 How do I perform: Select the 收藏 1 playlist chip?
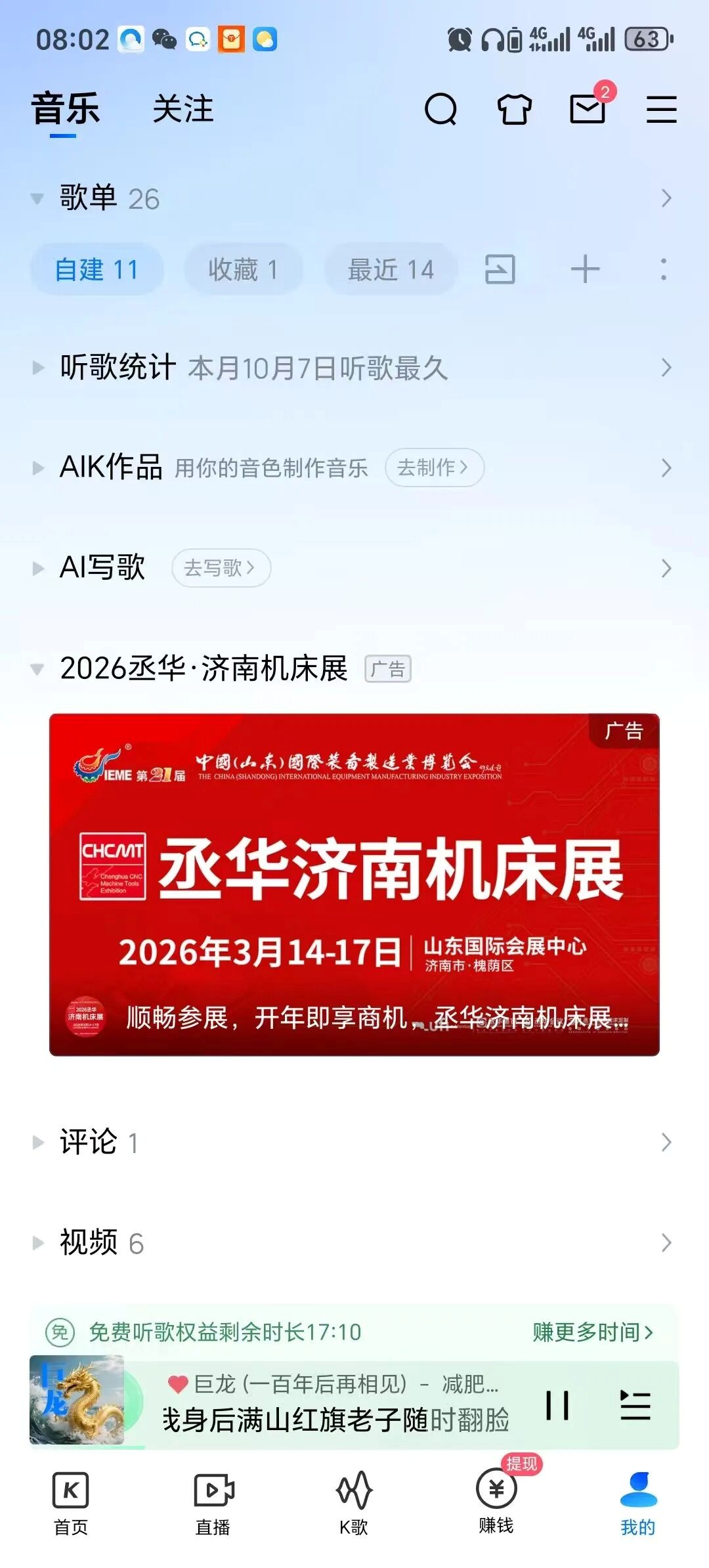243,269
